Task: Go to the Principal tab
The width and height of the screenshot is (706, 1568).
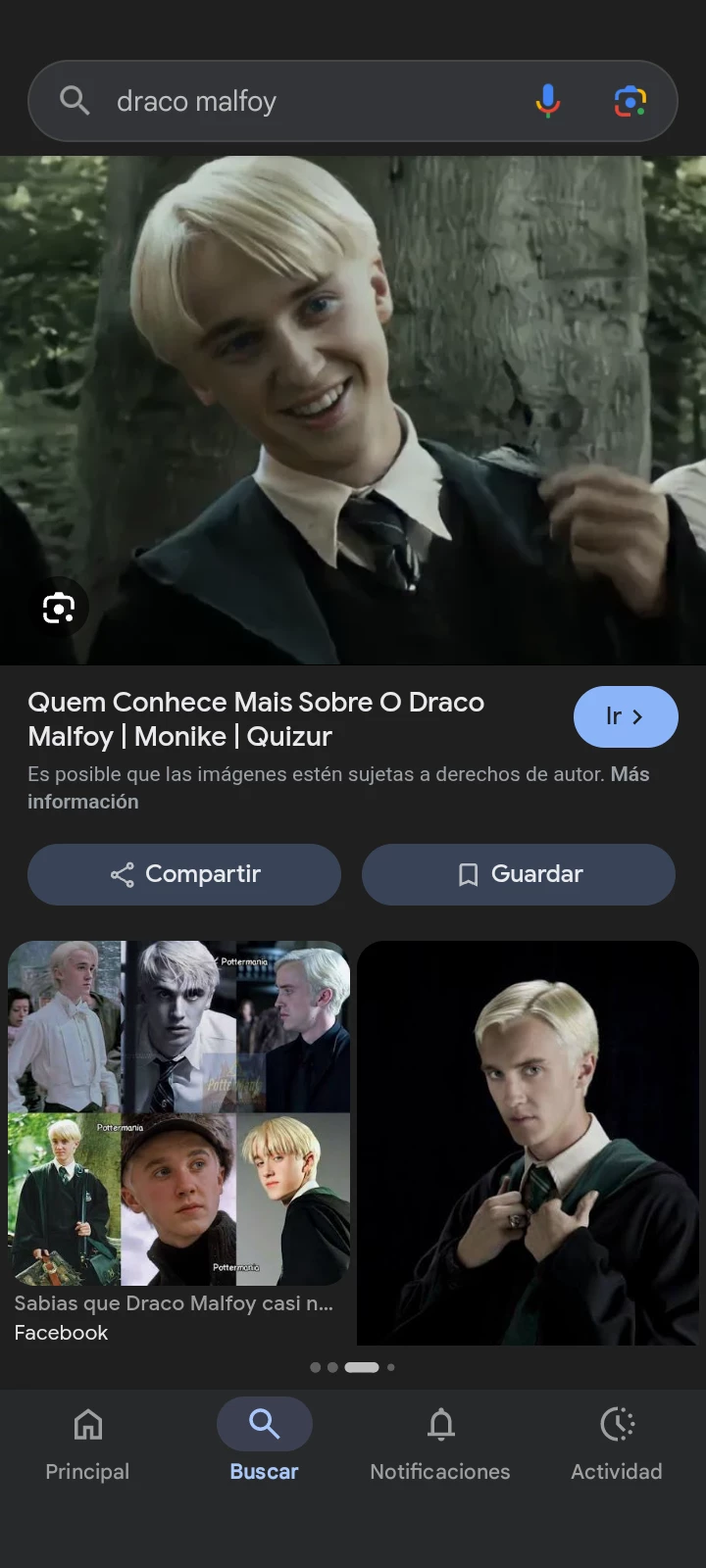Action: 87,1443
